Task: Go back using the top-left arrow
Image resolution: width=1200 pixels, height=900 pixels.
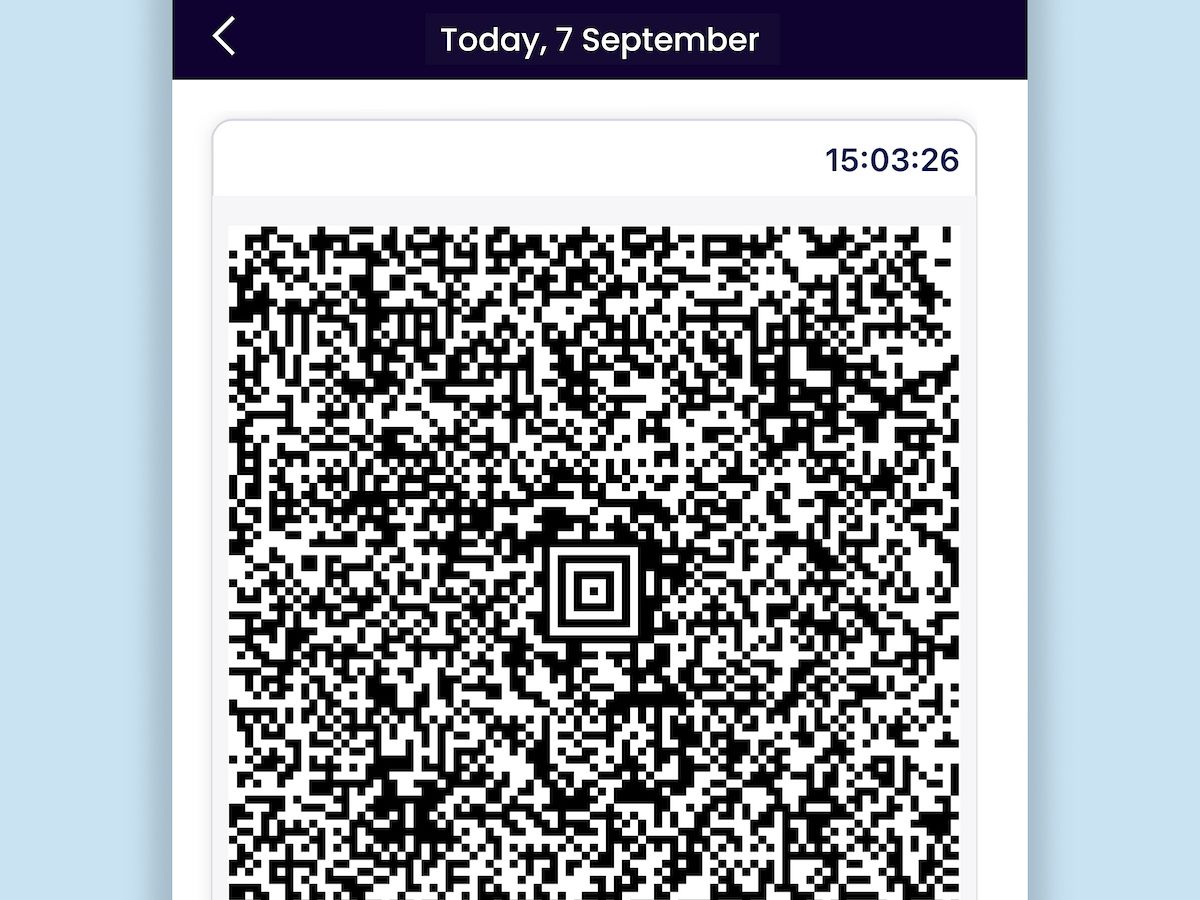Action: click(x=224, y=37)
